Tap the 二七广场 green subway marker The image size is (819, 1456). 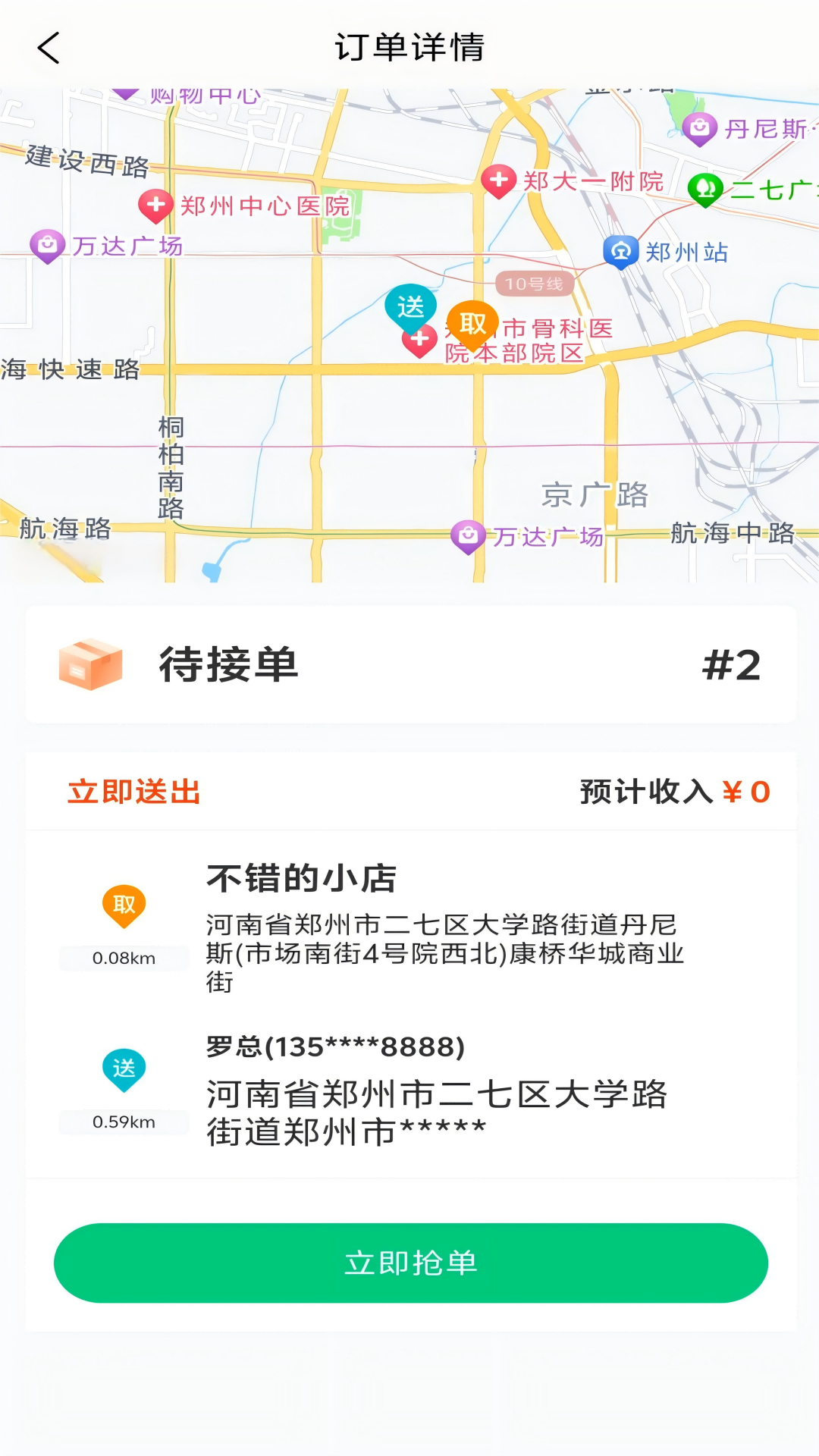pyautogui.click(x=706, y=186)
